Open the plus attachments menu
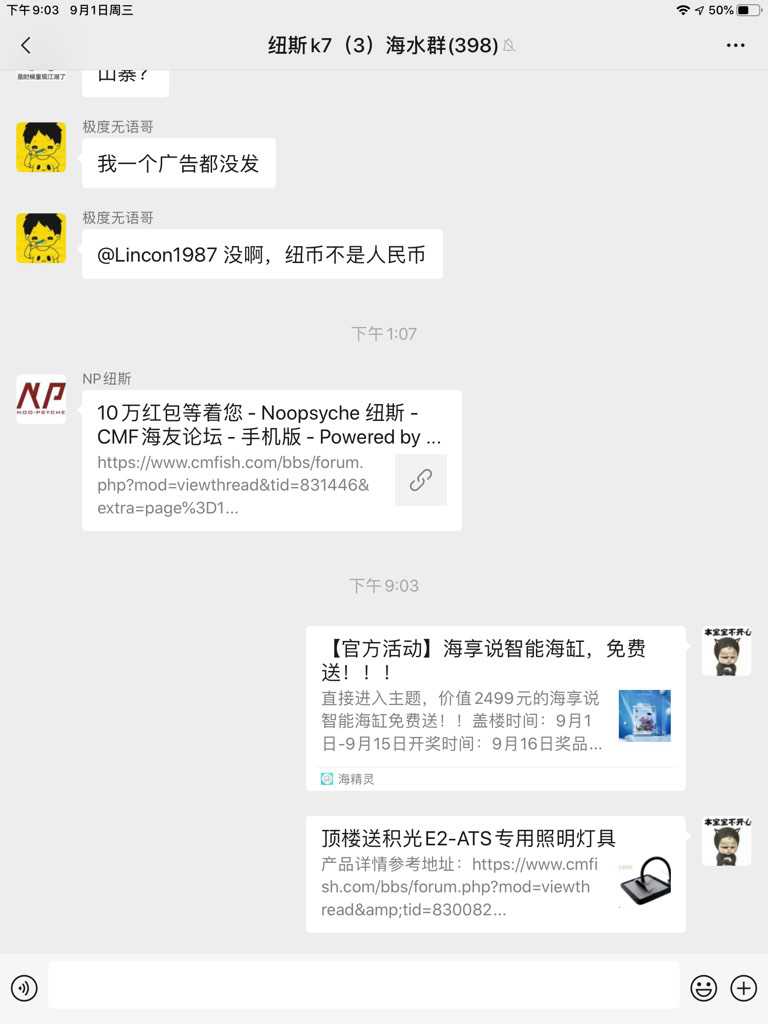Image resolution: width=768 pixels, height=1024 pixels. point(744,988)
